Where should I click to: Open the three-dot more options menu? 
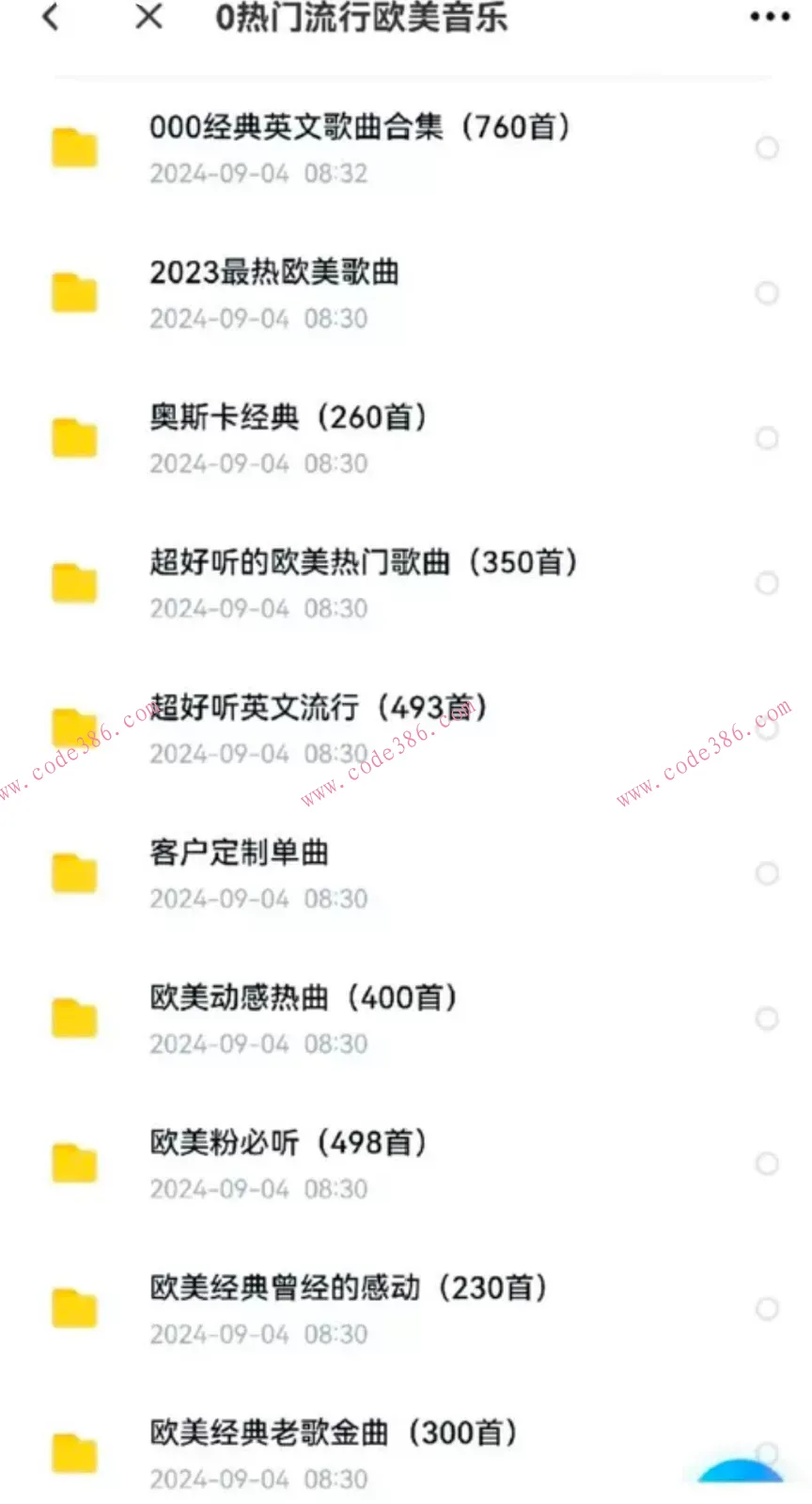(x=770, y=15)
